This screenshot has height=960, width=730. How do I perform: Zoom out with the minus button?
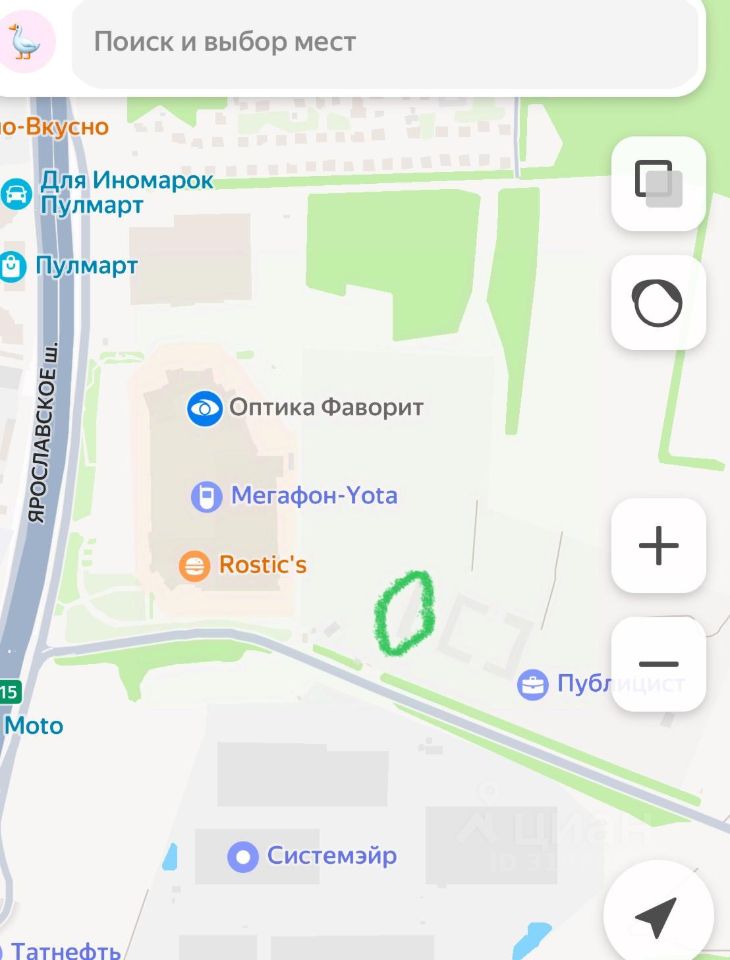click(x=658, y=664)
